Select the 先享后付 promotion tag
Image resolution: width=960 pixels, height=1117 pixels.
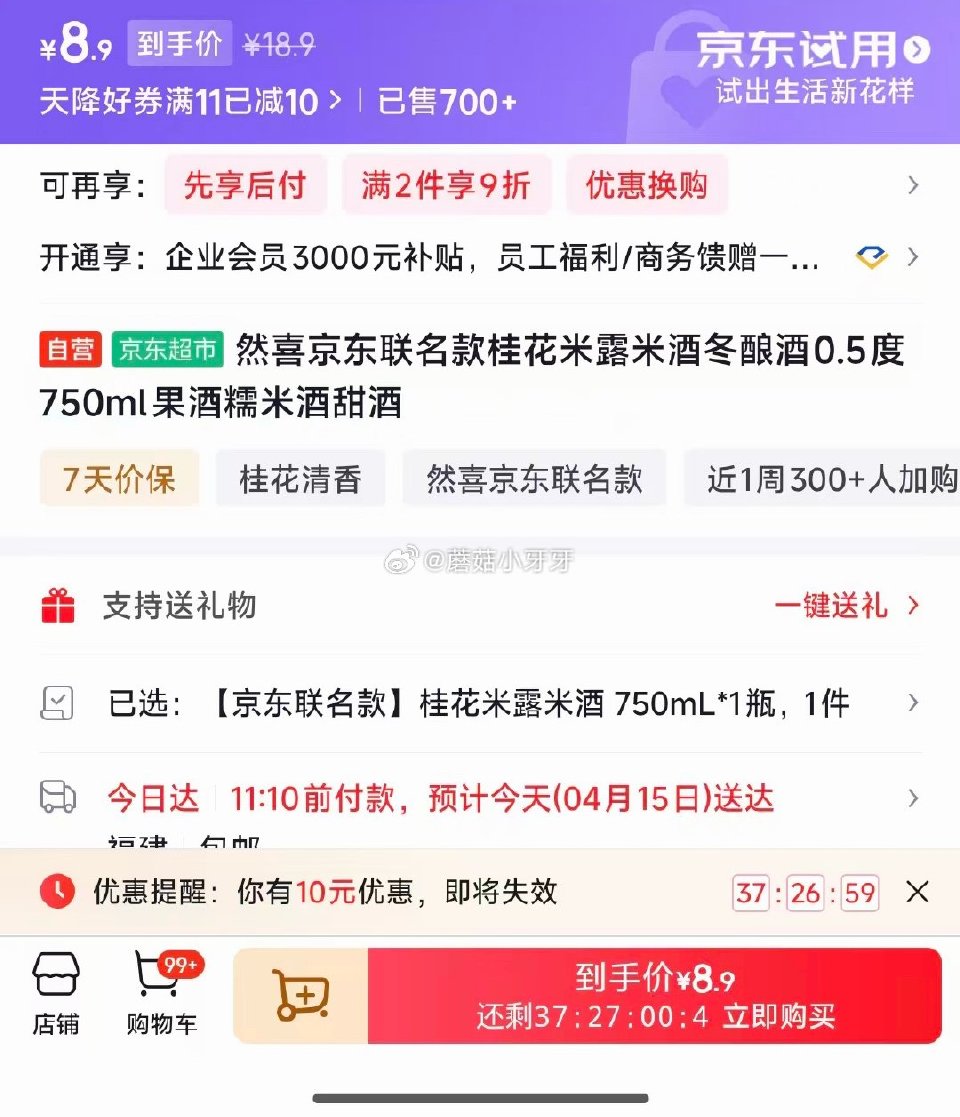click(246, 186)
